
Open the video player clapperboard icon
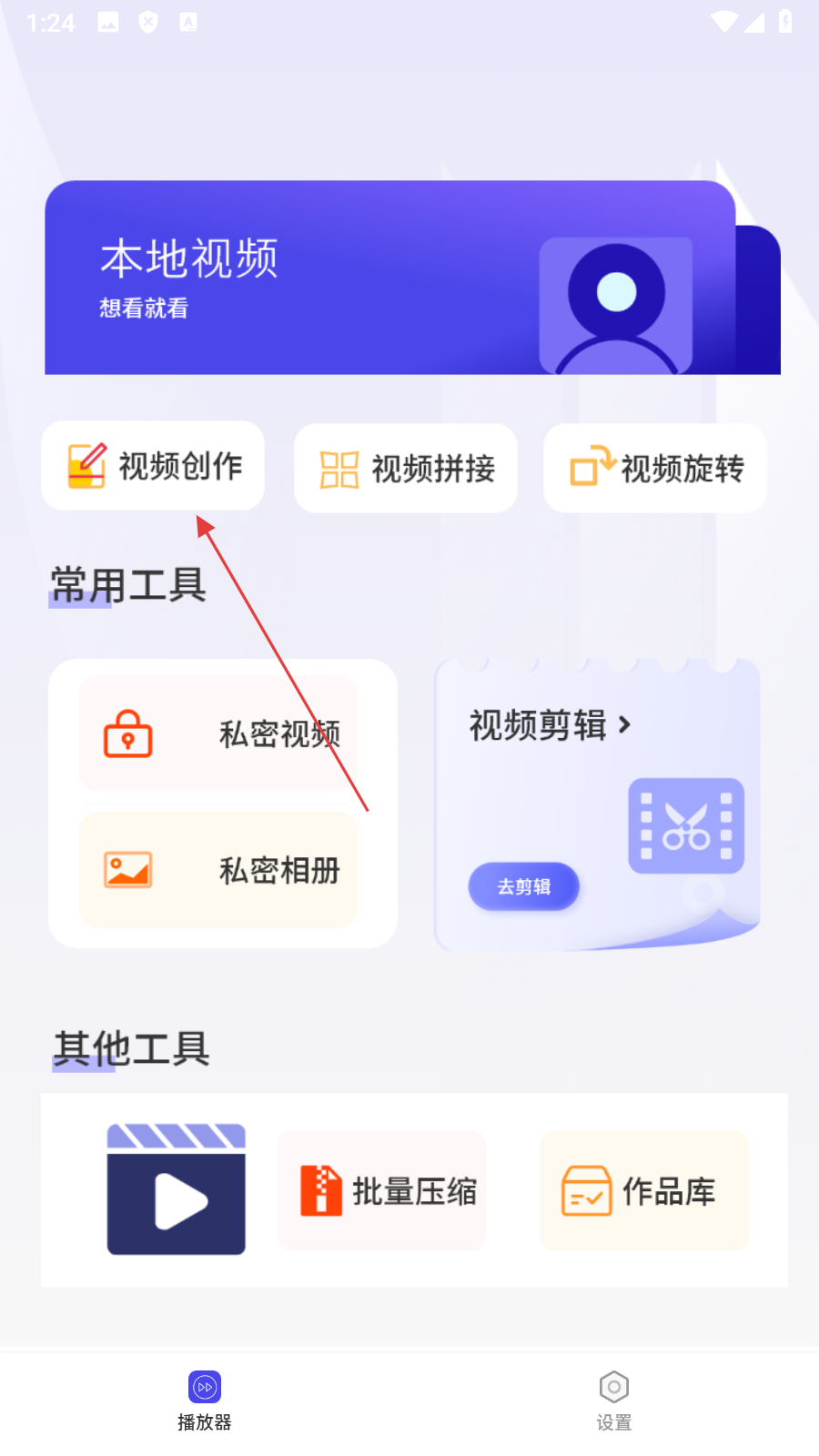tap(176, 1189)
